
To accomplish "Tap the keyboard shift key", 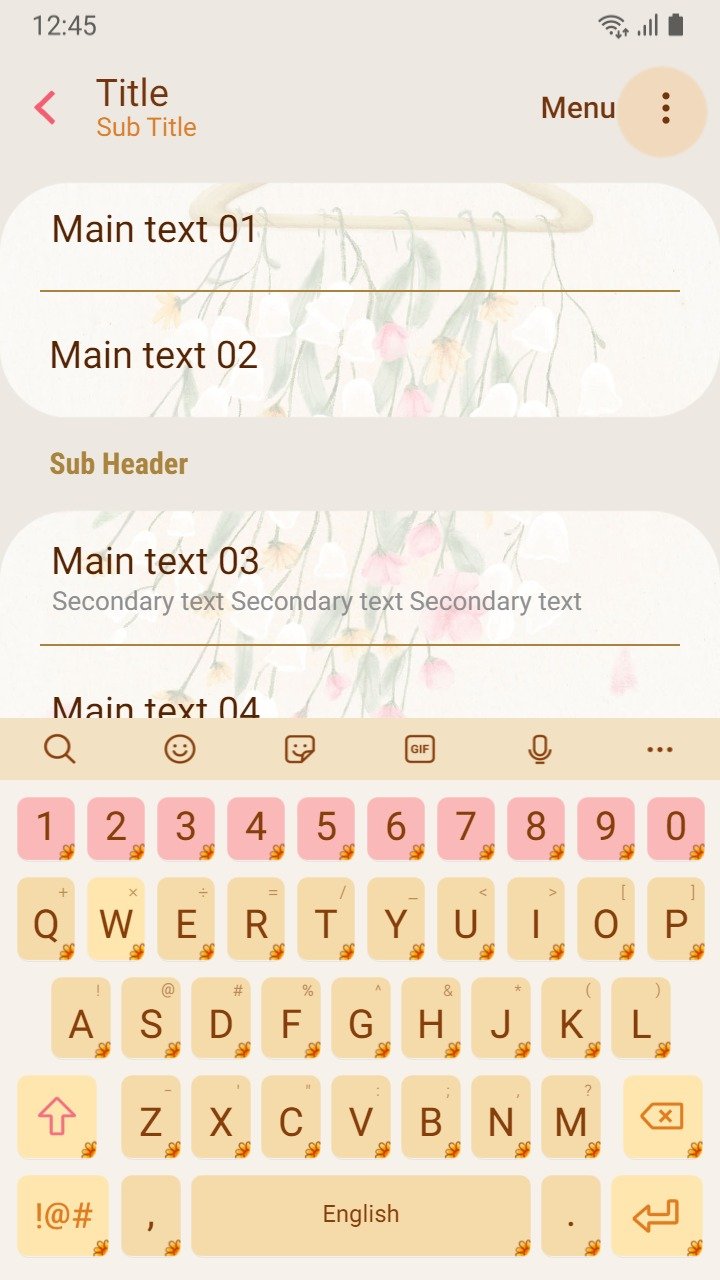I will pos(57,1116).
